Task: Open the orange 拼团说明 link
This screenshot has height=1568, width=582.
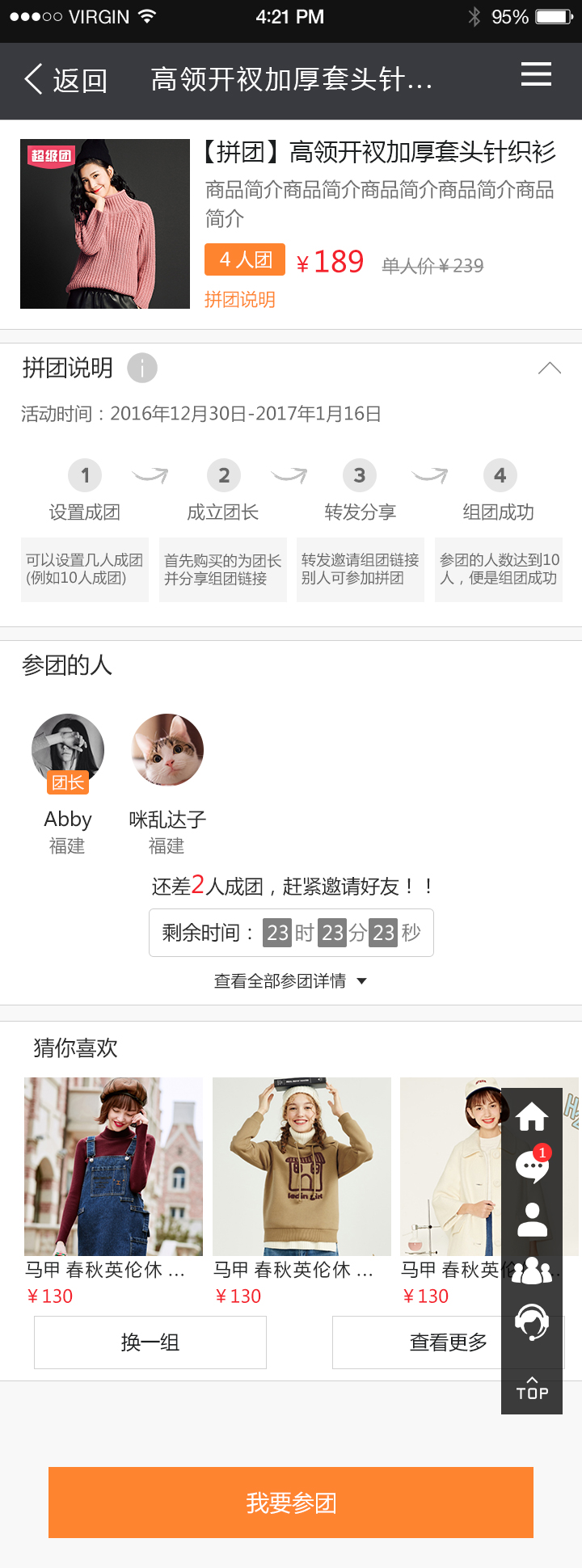Action: pos(239,300)
